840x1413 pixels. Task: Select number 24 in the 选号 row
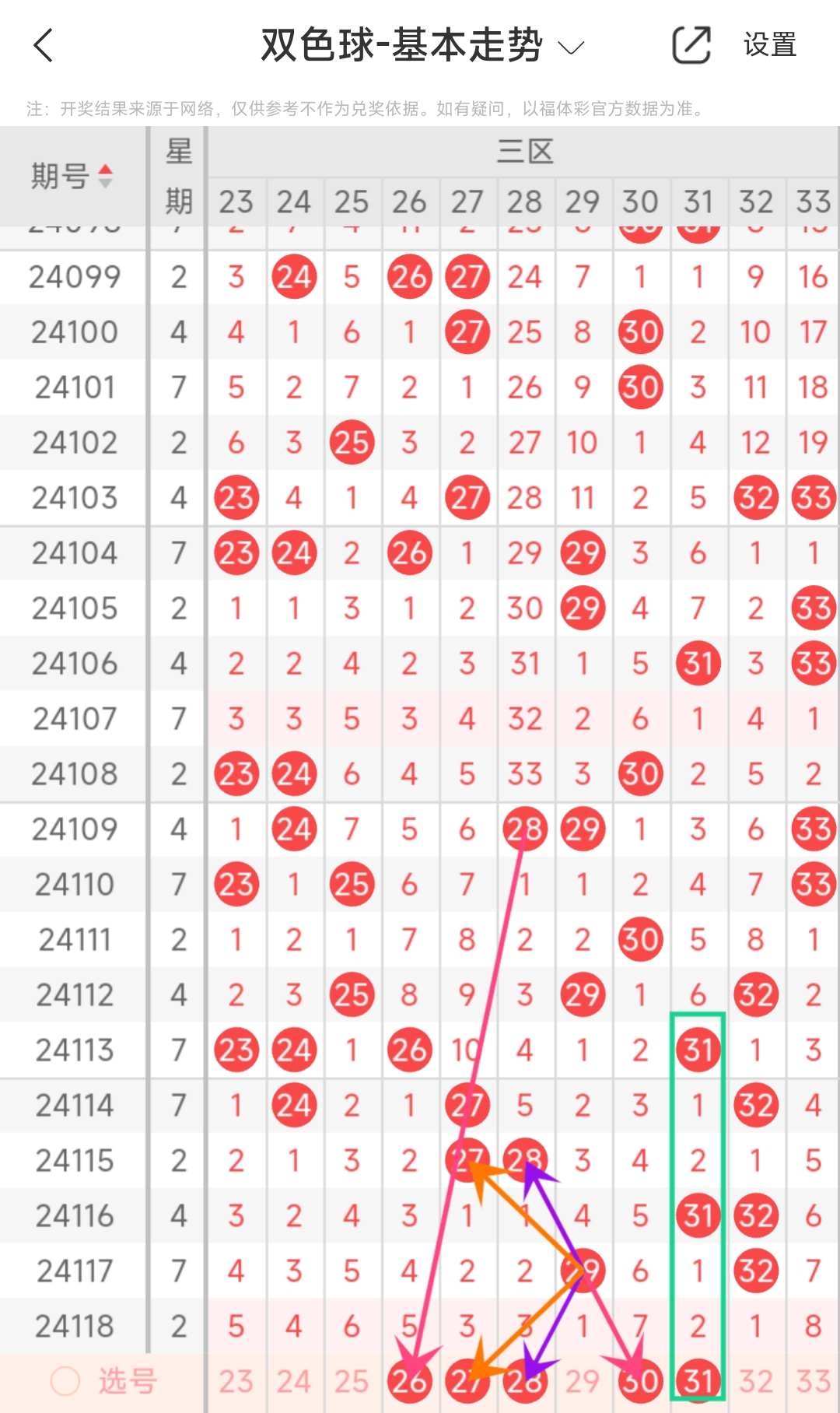(x=293, y=1382)
